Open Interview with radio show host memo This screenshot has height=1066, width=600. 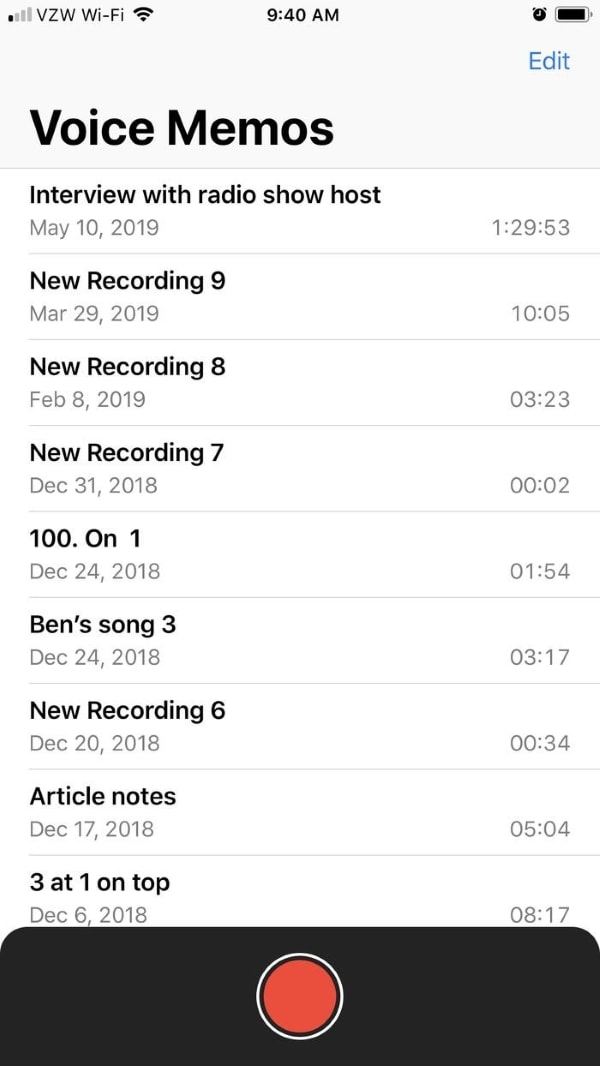pos(299,210)
